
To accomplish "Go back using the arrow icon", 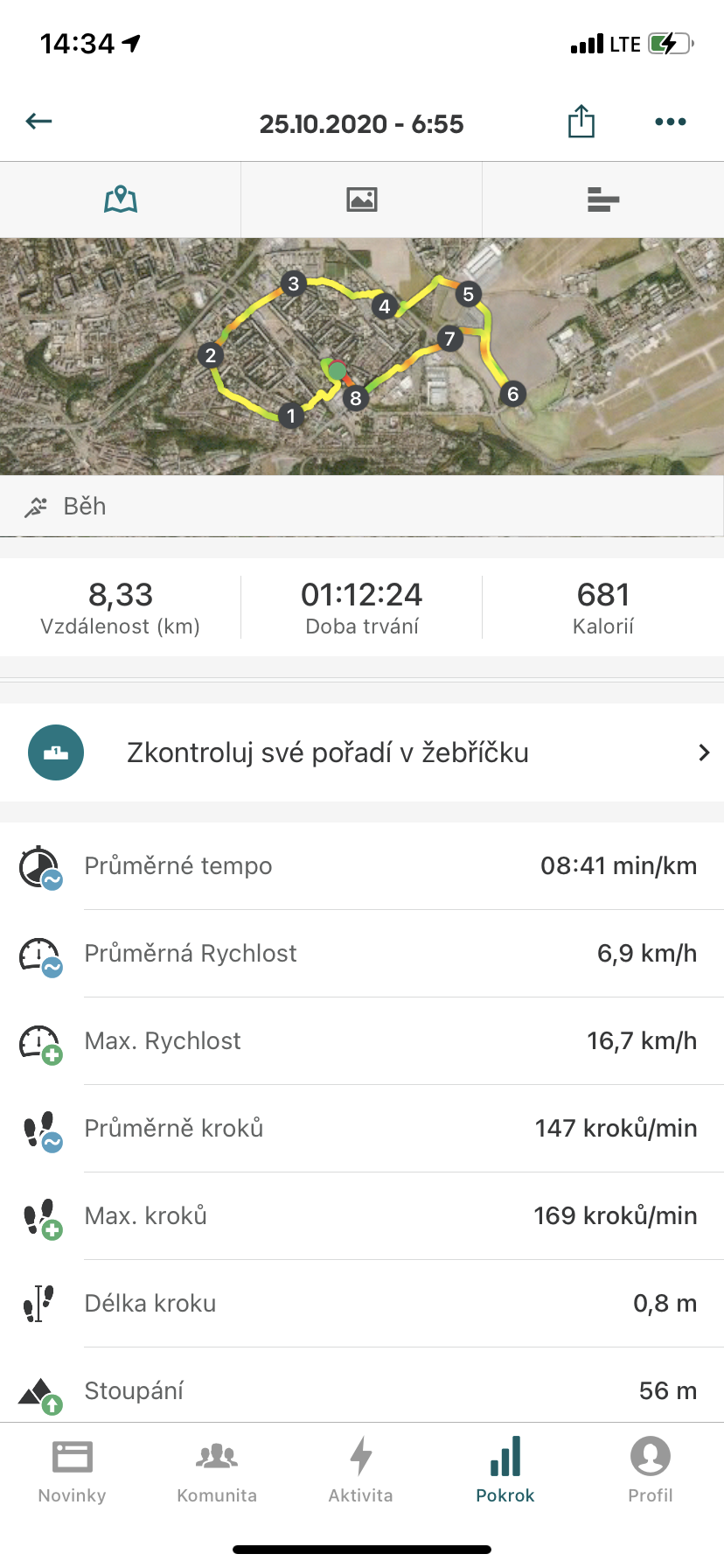I will click(x=39, y=122).
